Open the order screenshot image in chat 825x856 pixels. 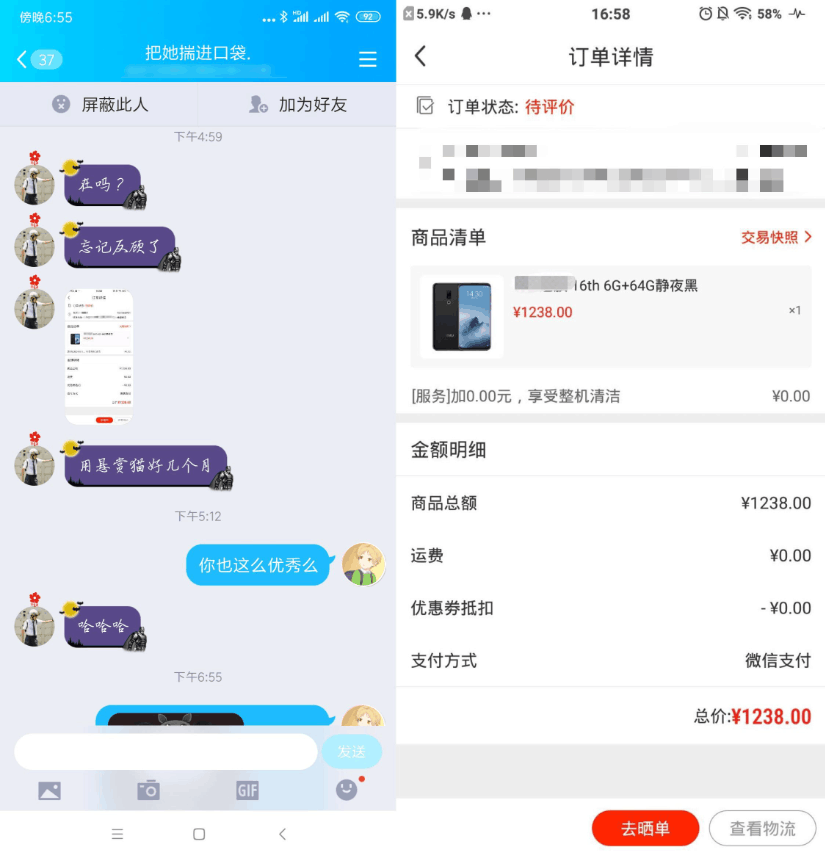(x=99, y=357)
